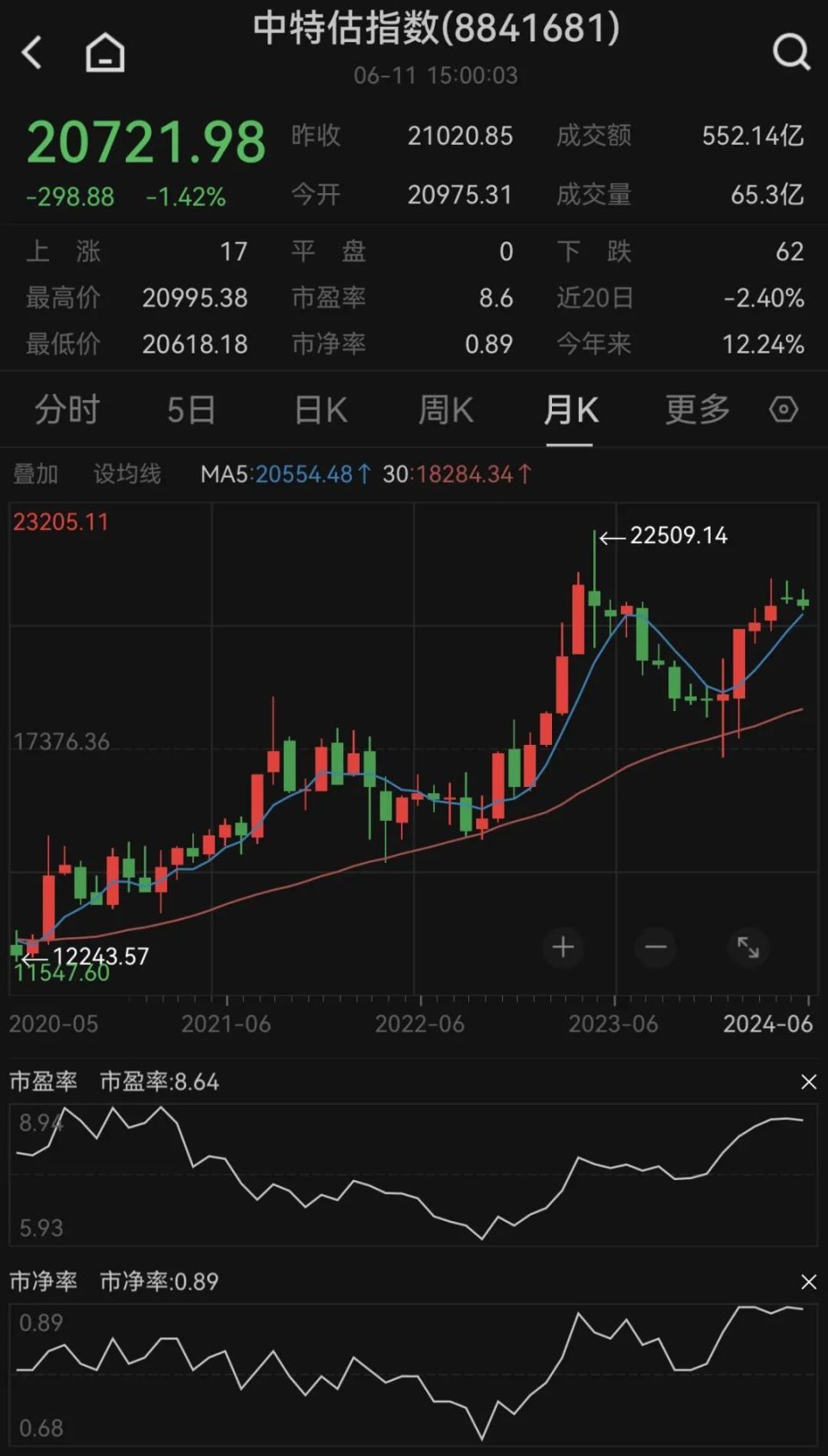Switch to the 周K weekly chart tab

443,410
